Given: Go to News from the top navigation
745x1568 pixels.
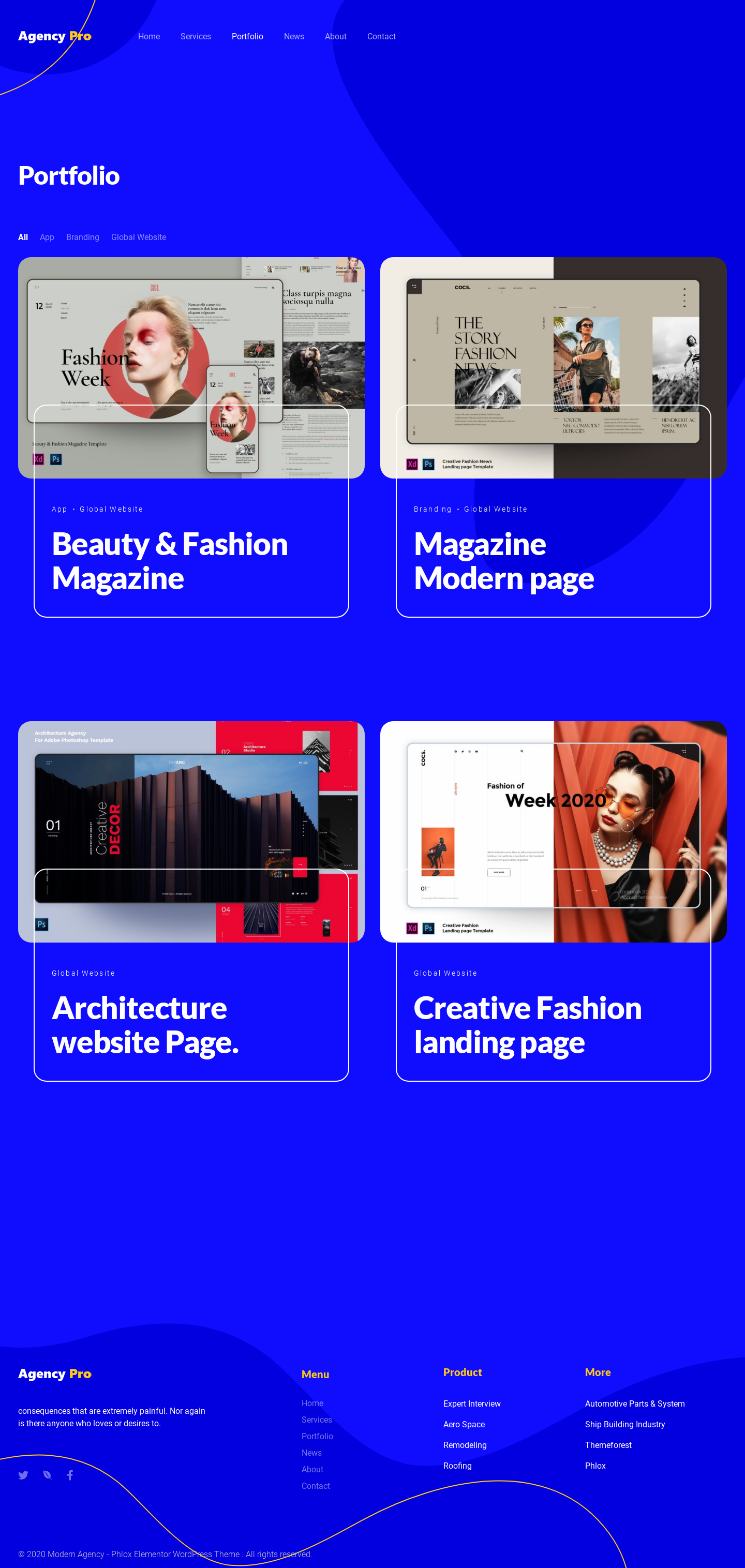Looking at the screenshot, I should click(293, 37).
